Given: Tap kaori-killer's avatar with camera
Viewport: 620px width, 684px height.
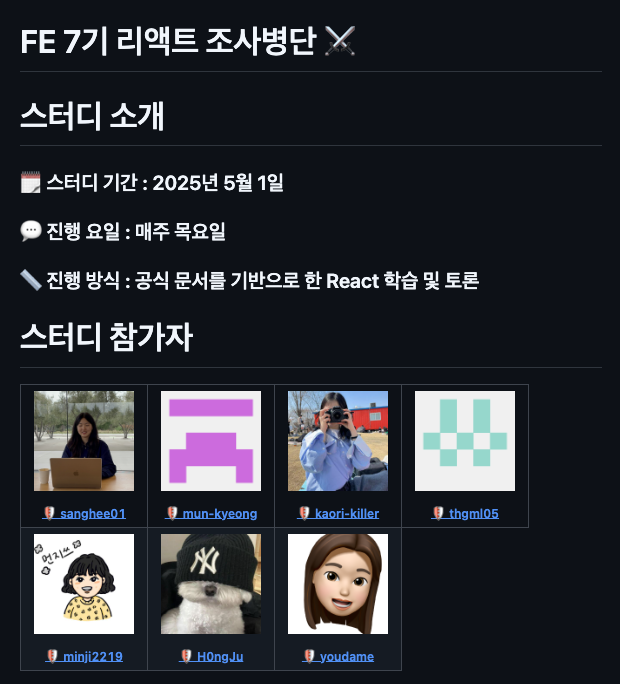Looking at the screenshot, I should (338, 441).
